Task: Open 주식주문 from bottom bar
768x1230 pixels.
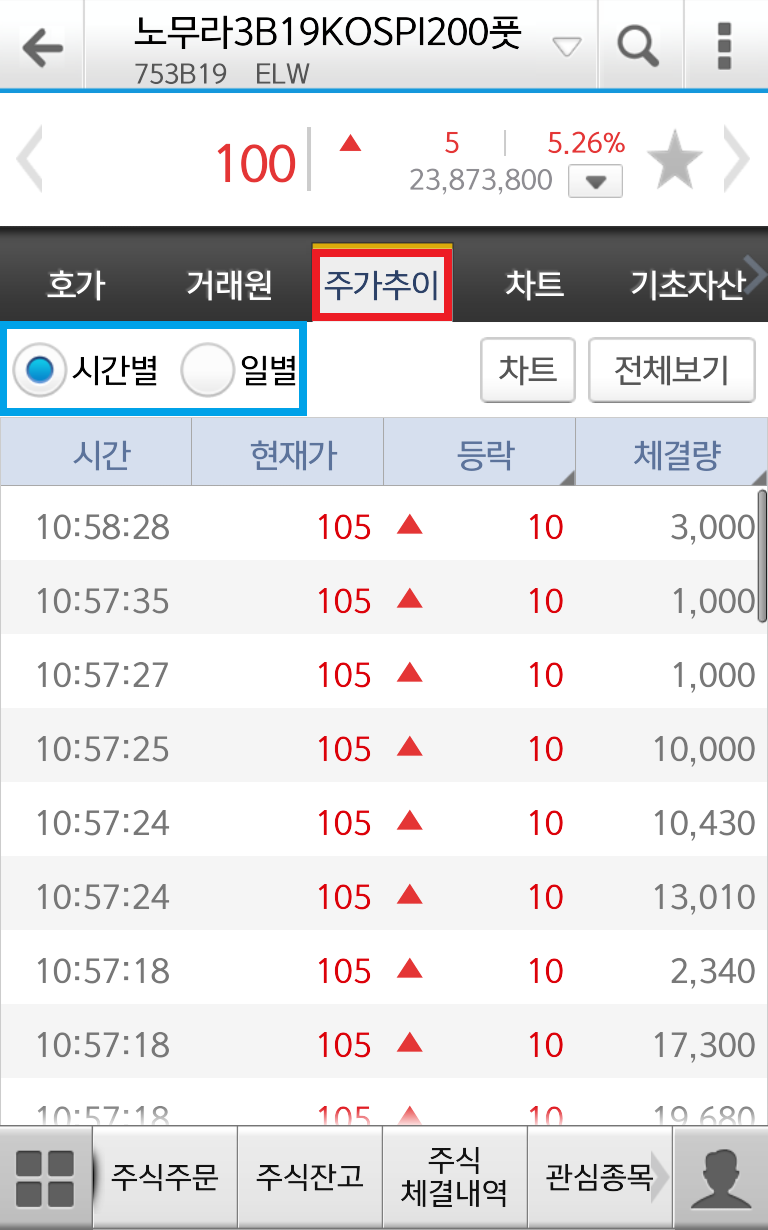Action: tap(165, 1178)
